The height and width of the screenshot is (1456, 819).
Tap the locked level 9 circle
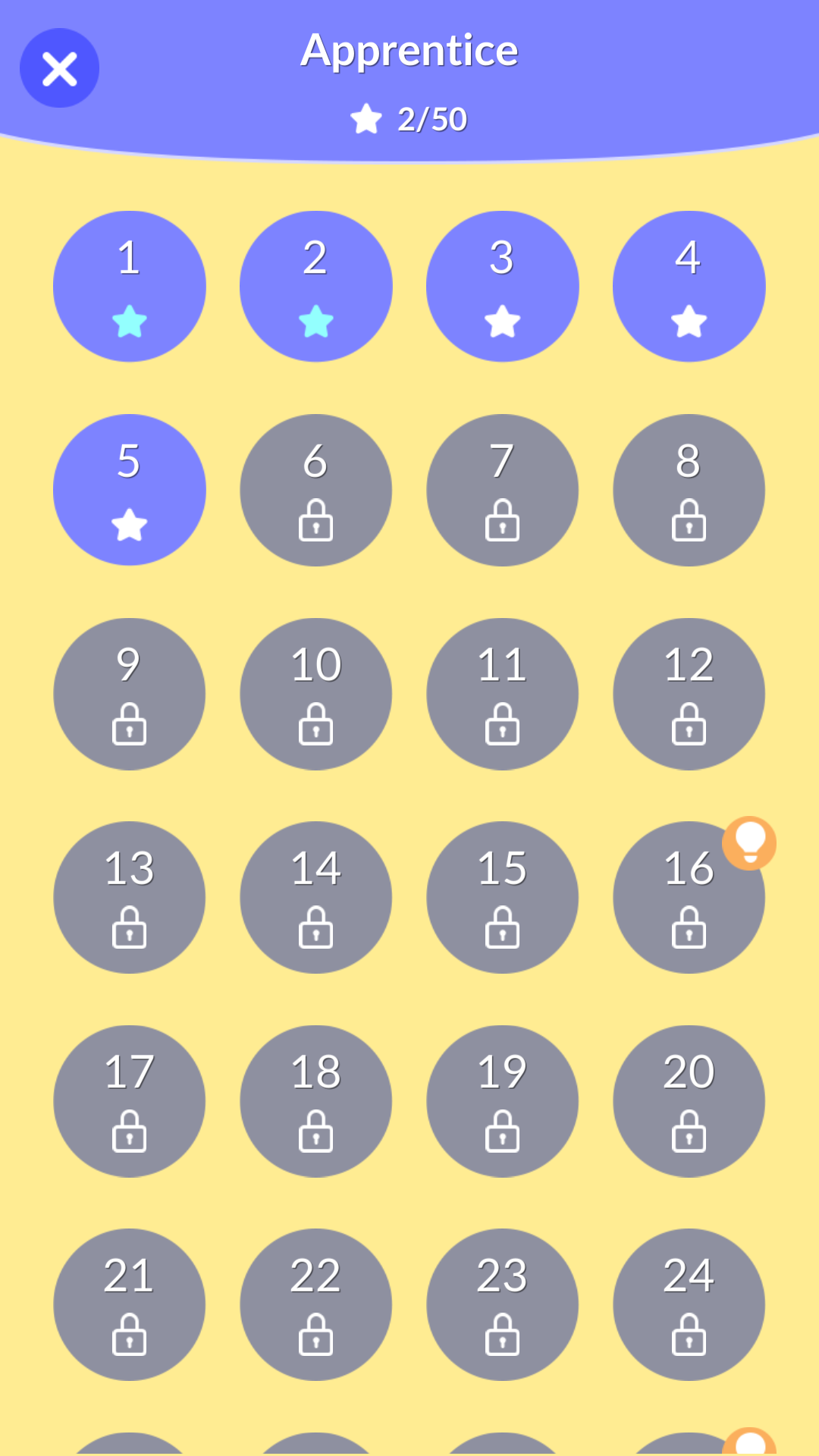(x=129, y=692)
